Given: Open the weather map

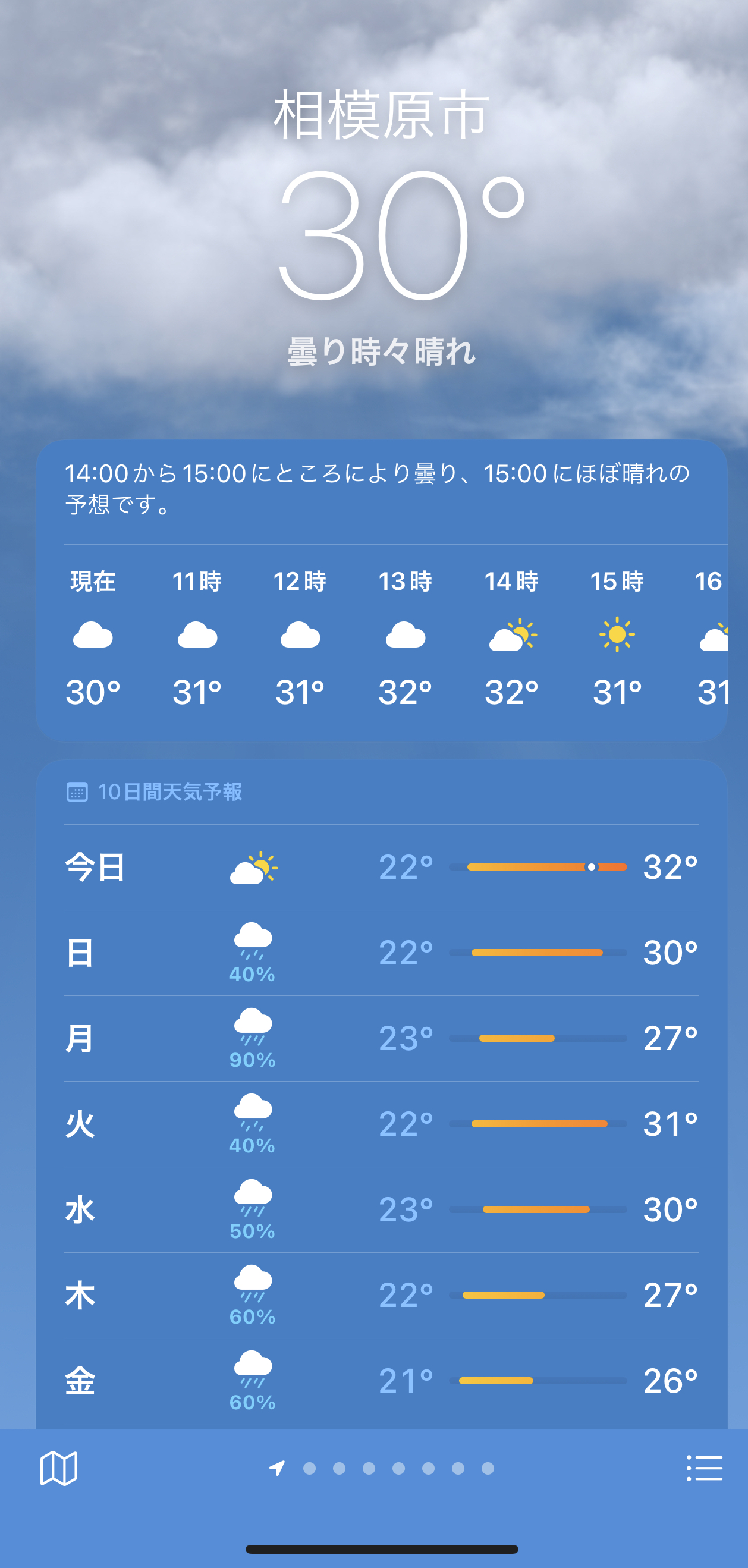Looking at the screenshot, I should [58, 1468].
